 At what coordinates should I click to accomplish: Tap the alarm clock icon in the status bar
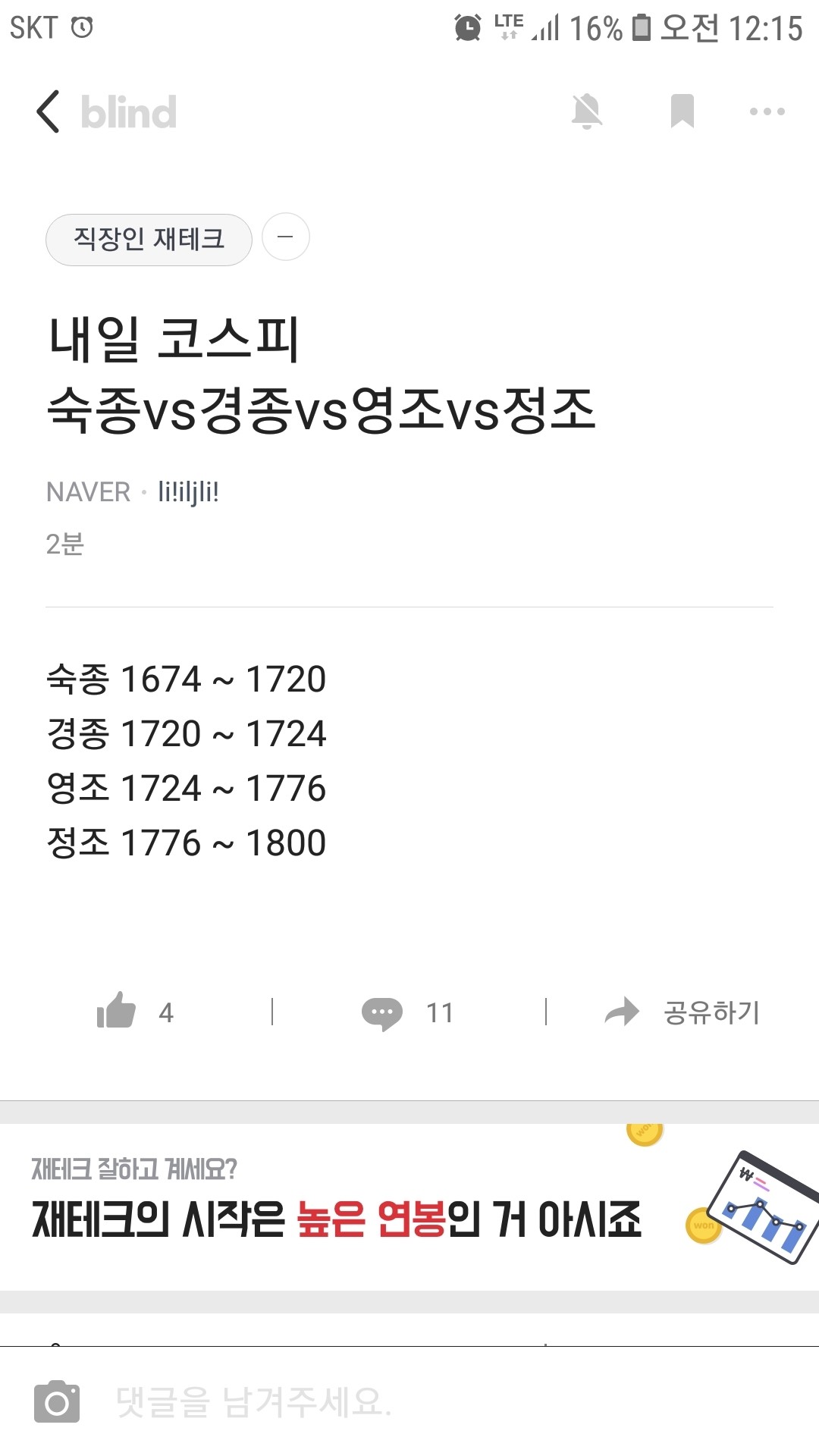[x=468, y=28]
